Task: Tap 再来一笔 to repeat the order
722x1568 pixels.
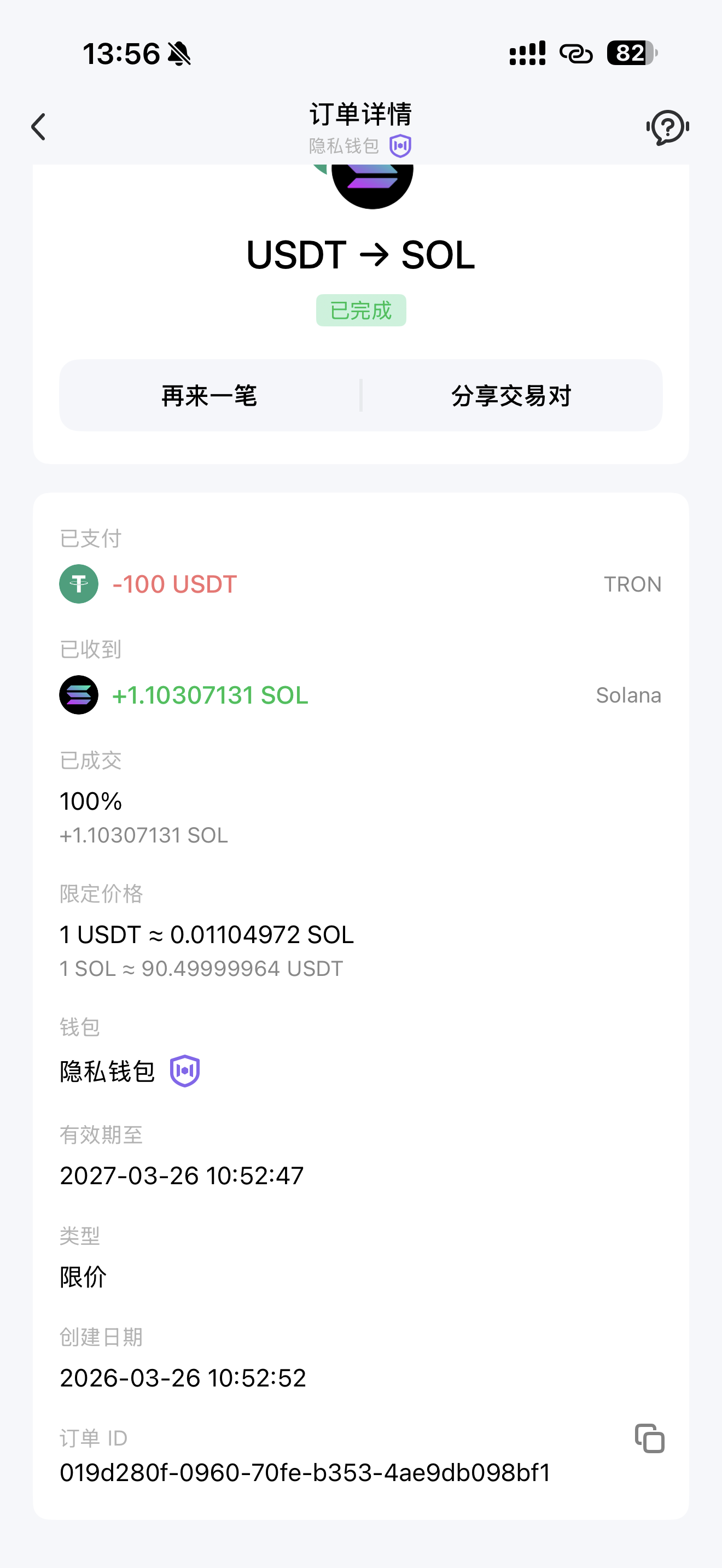Action: coord(209,396)
